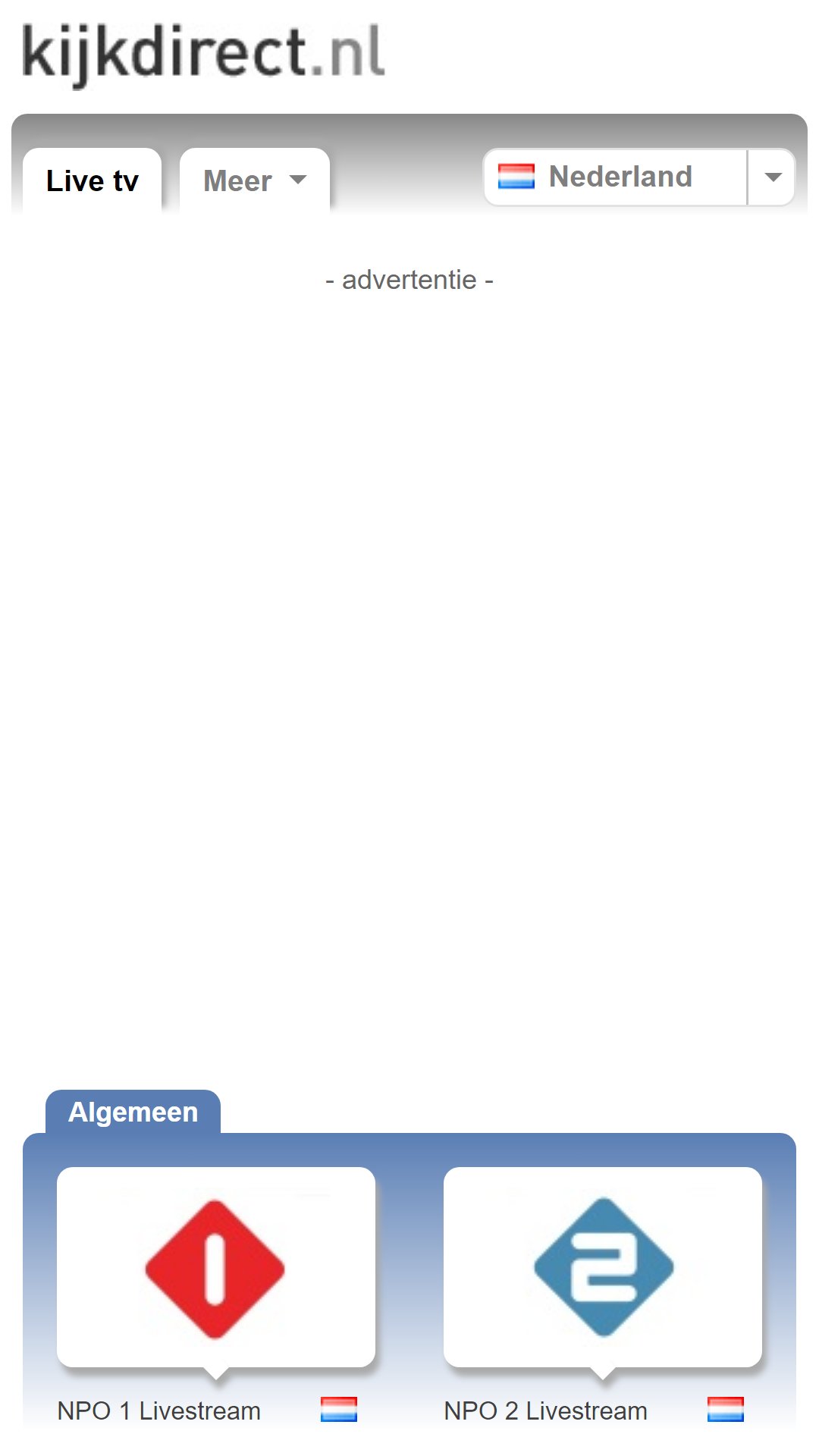Open the NPO 1 Livestream tile

click(x=216, y=1267)
